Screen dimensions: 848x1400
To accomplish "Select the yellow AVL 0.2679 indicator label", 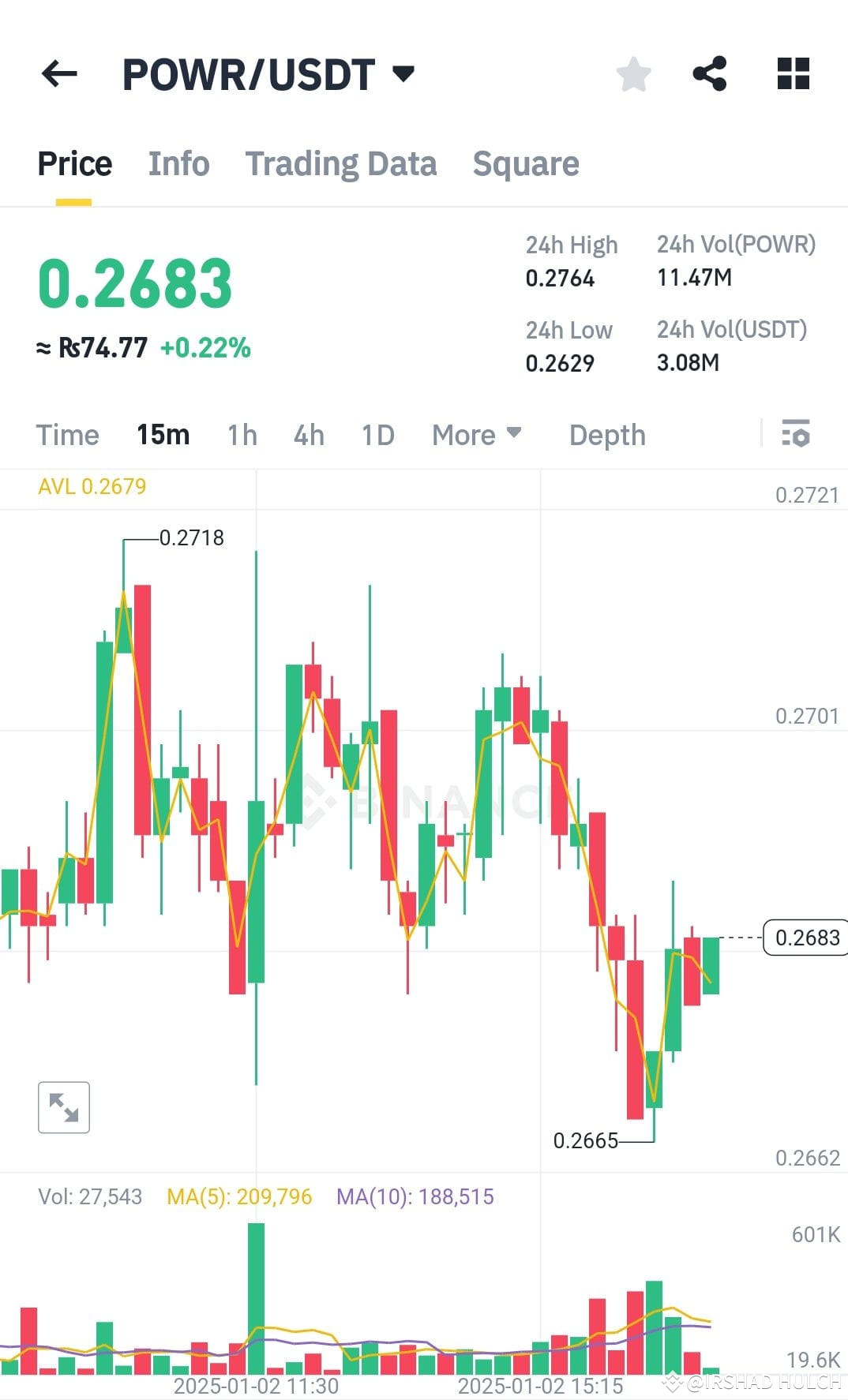I will click(x=92, y=487).
